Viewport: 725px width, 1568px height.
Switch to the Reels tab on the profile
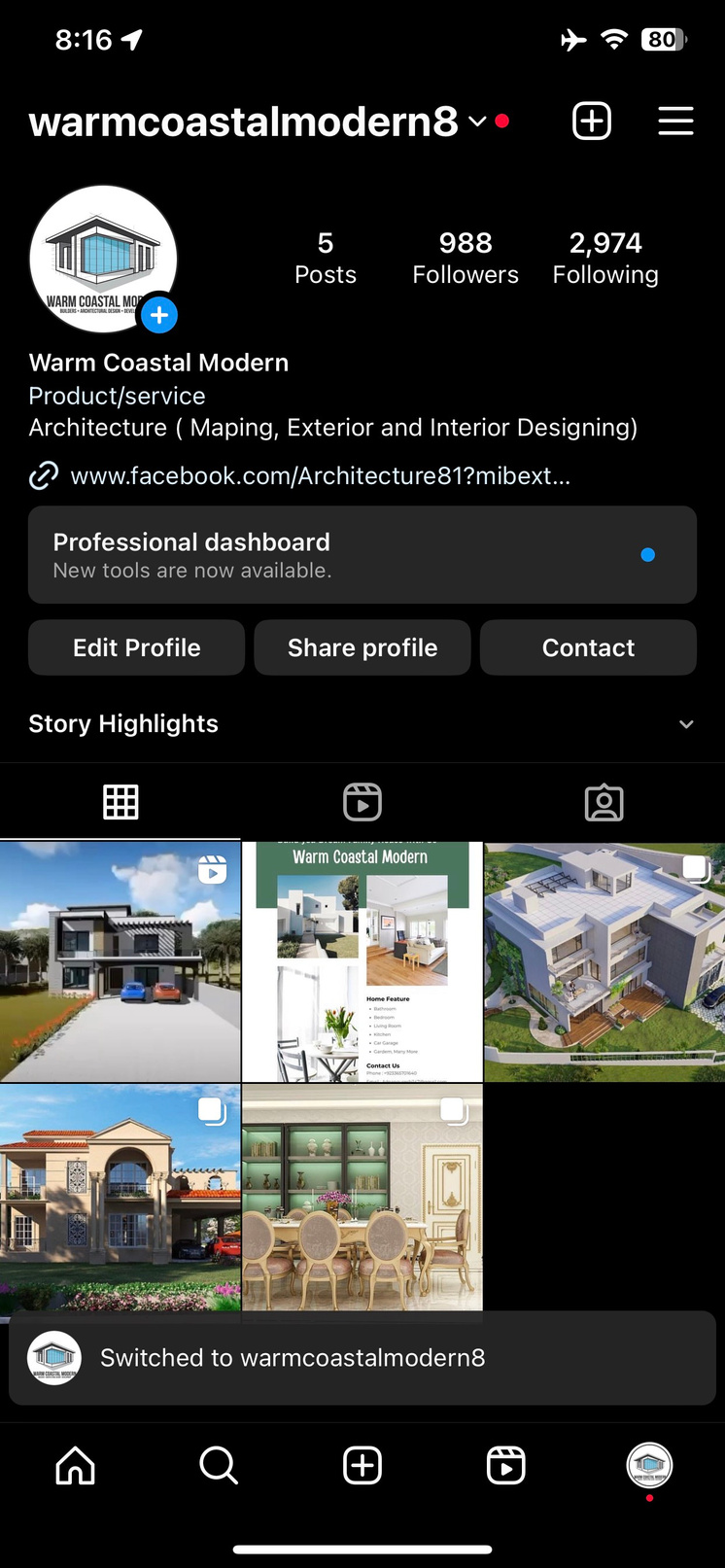[x=362, y=802]
